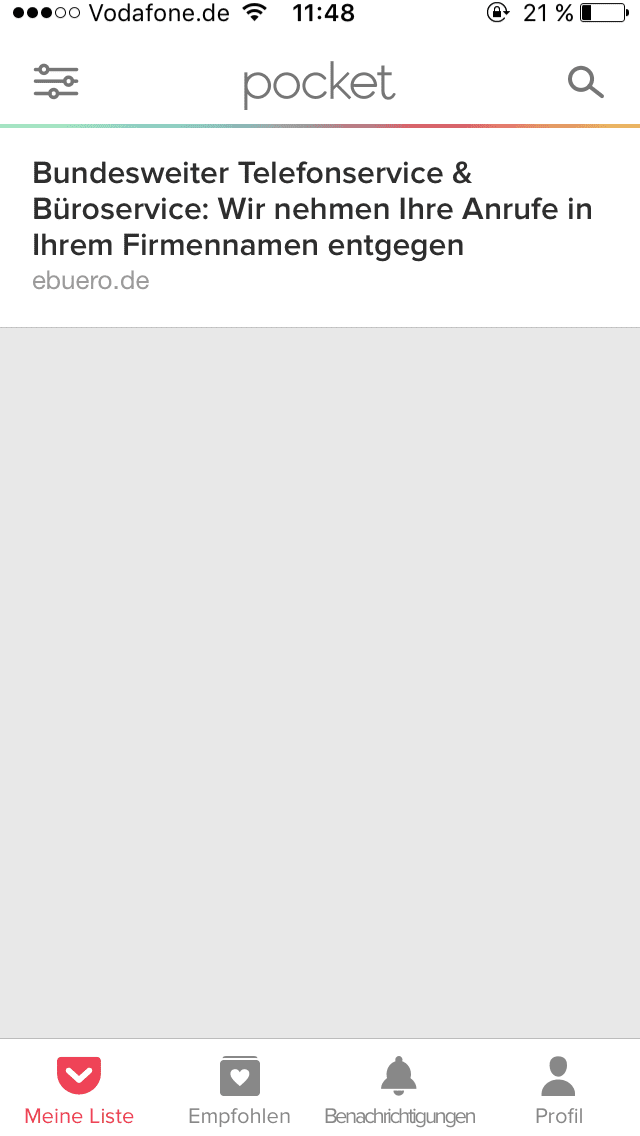640x1136 pixels.
Task: Open the Benachrichtigungen tab
Action: point(399,1090)
